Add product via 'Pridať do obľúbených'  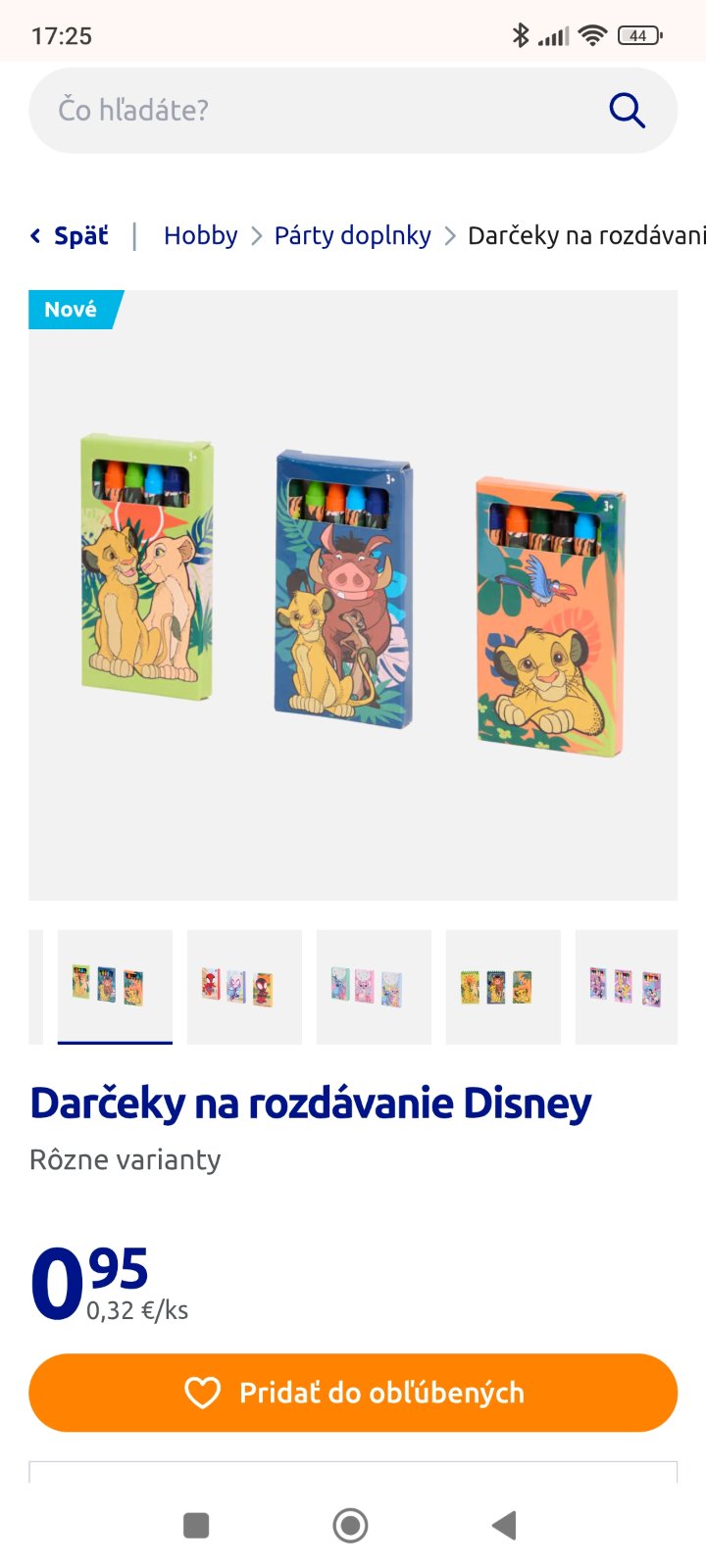(353, 1393)
